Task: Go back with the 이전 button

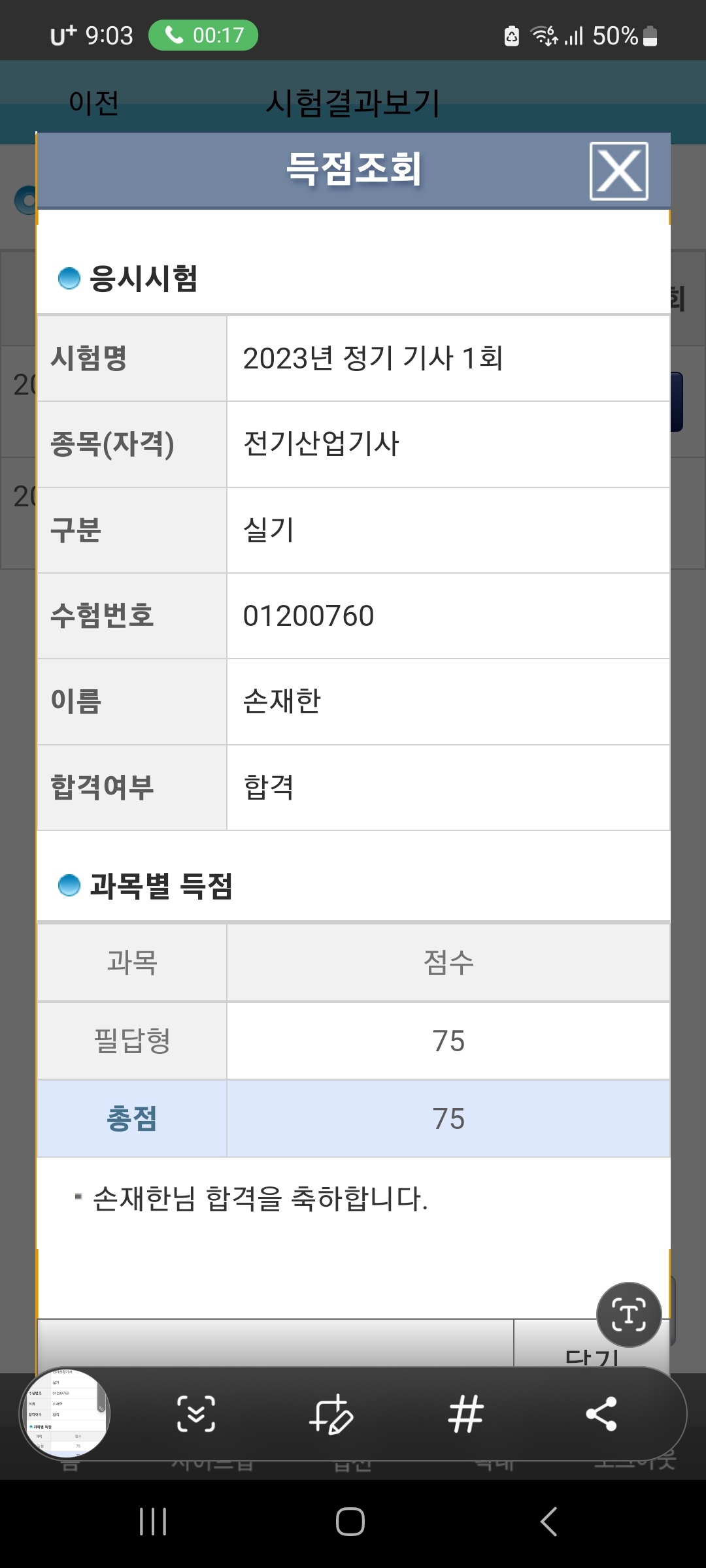Action: pos(94,103)
